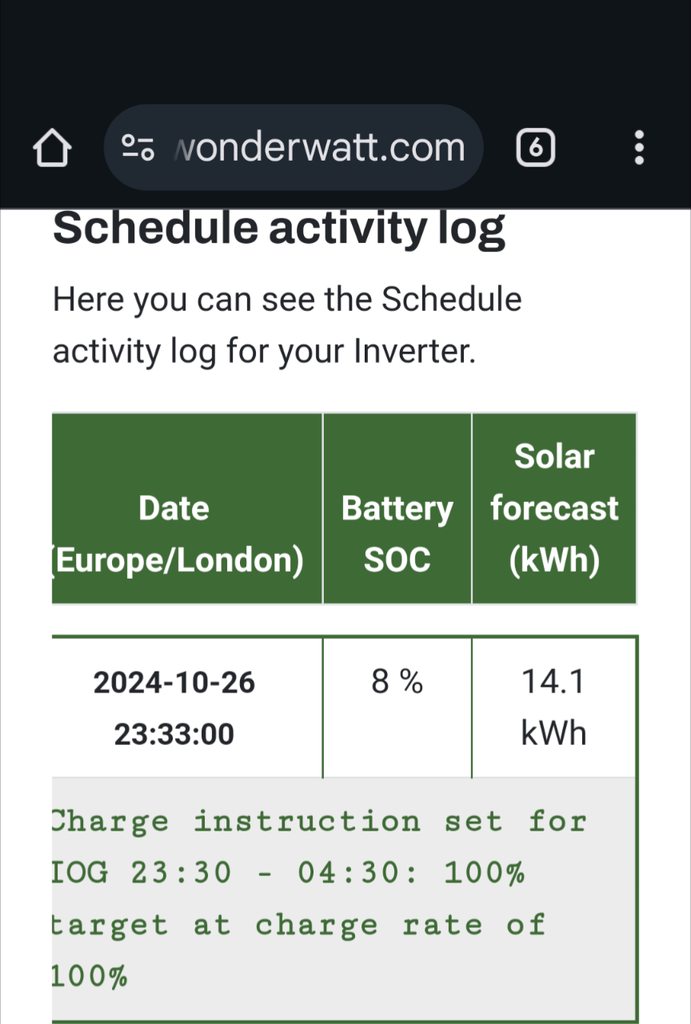Open the tab switcher showing 6 tabs
Viewport: 691px width, 1024px height.
click(x=535, y=148)
